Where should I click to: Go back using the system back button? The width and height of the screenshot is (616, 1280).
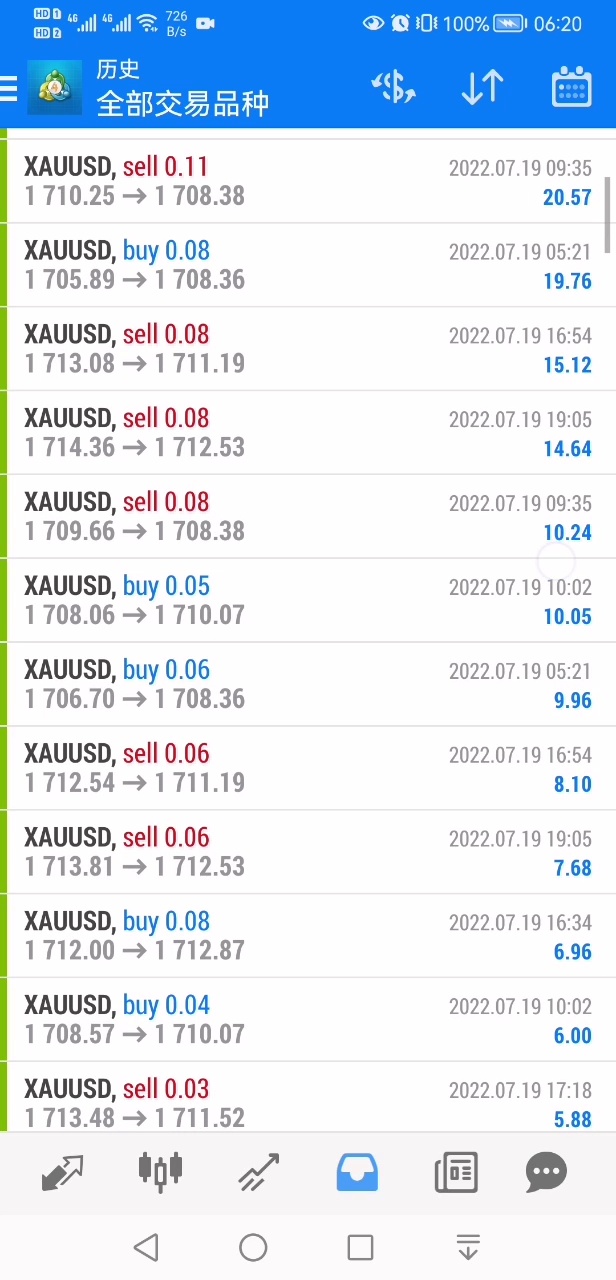point(147,1247)
